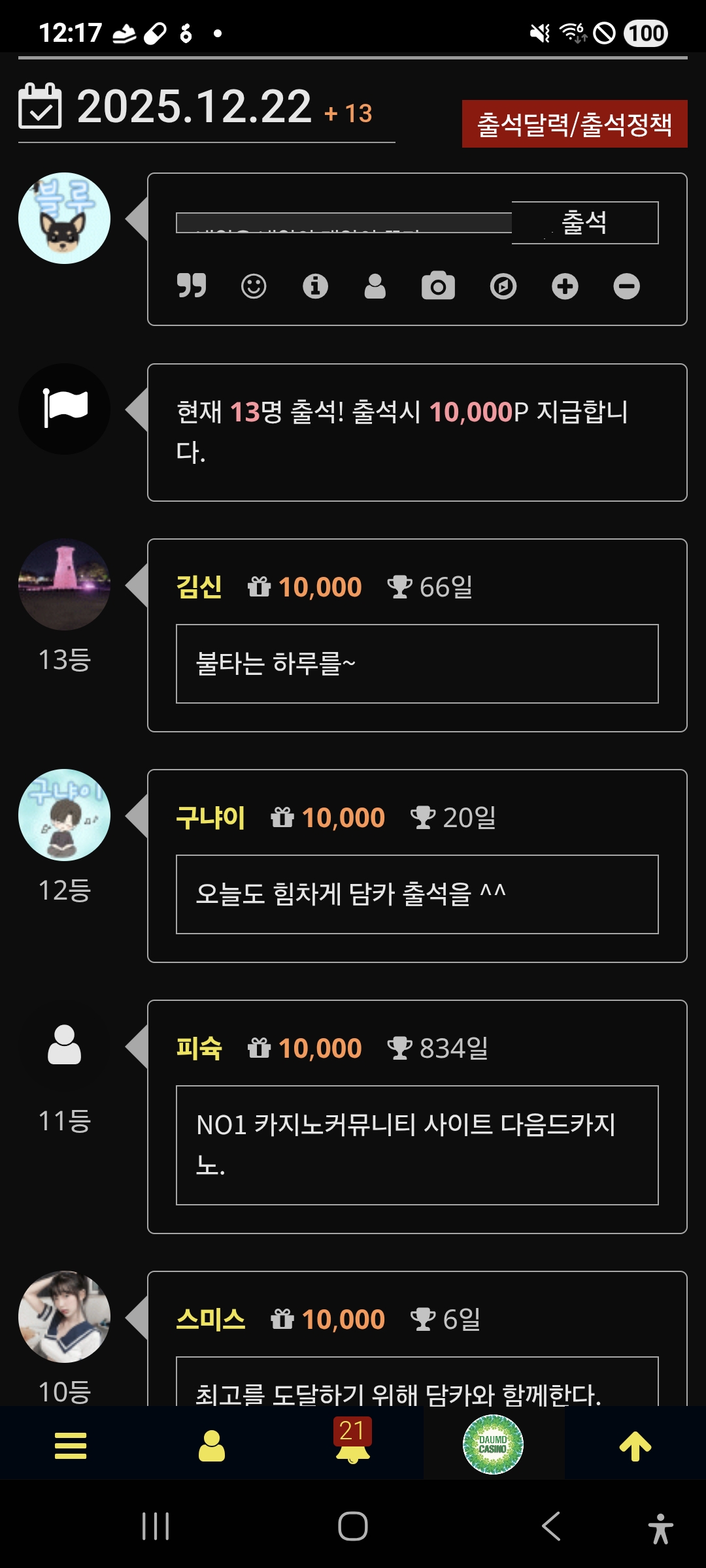Viewport: 706px width, 1568px height.
Task: Open the emoticon picker
Action: [x=254, y=286]
